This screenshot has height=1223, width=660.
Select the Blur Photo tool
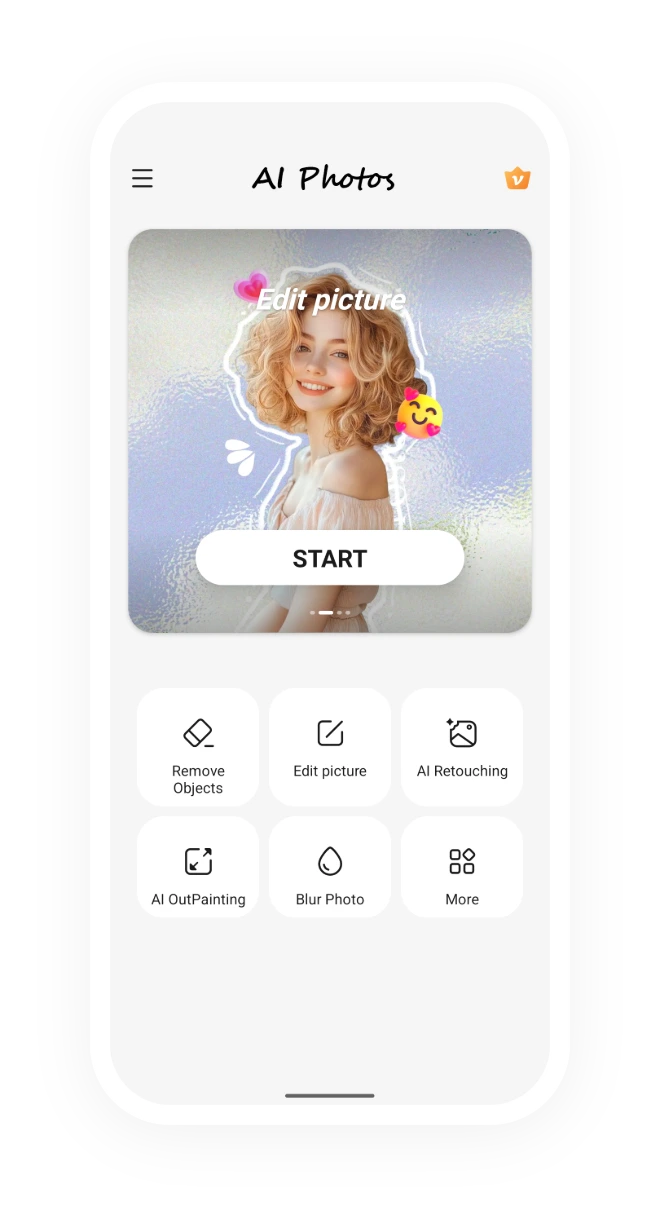pyautogui.click(x=330, y=867)
